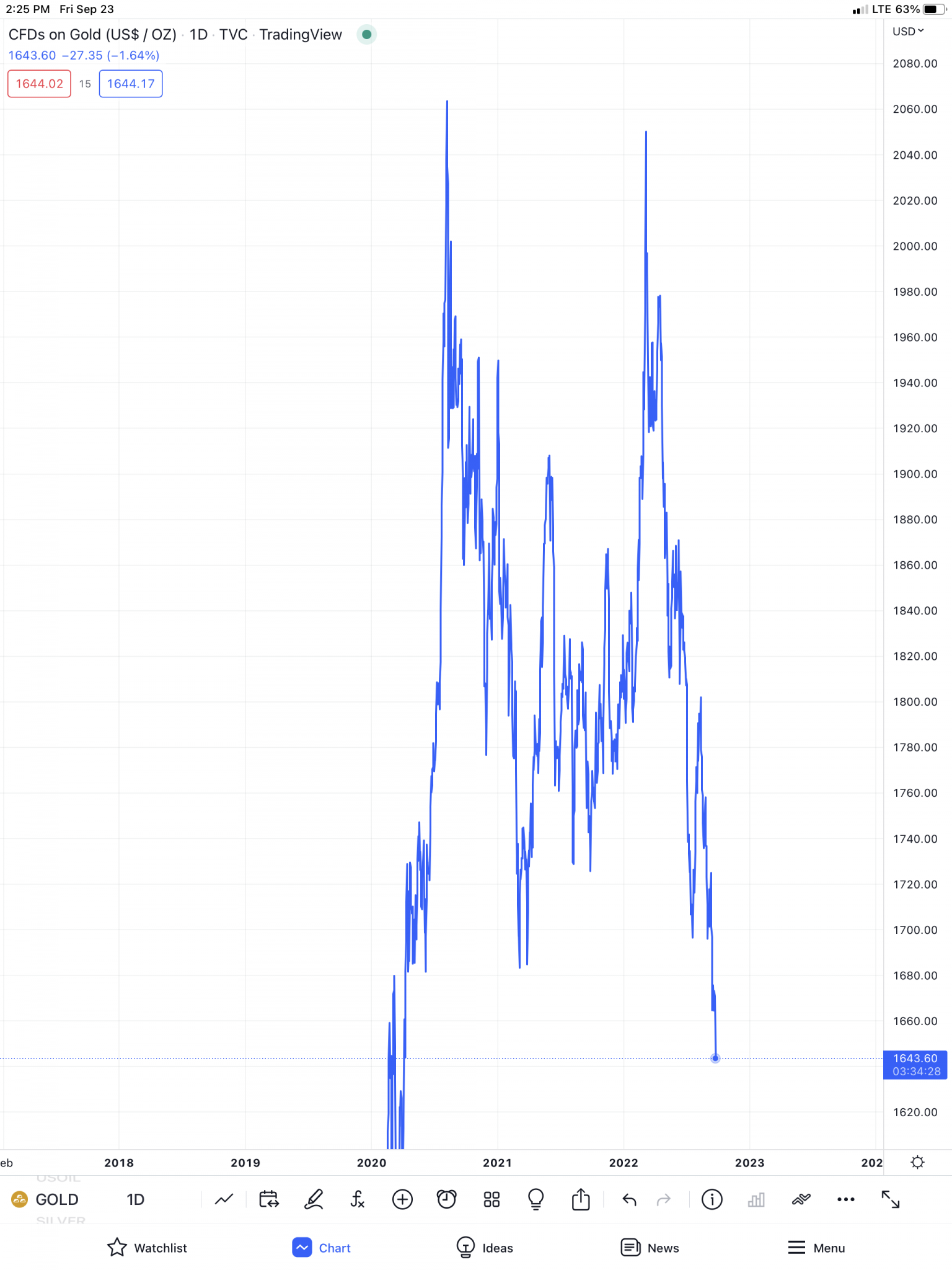Image resolution: width=952 pixels, height=1270 pixels.
Task: Add a symbol with plus icon
Action: [x=402, y=1199]
